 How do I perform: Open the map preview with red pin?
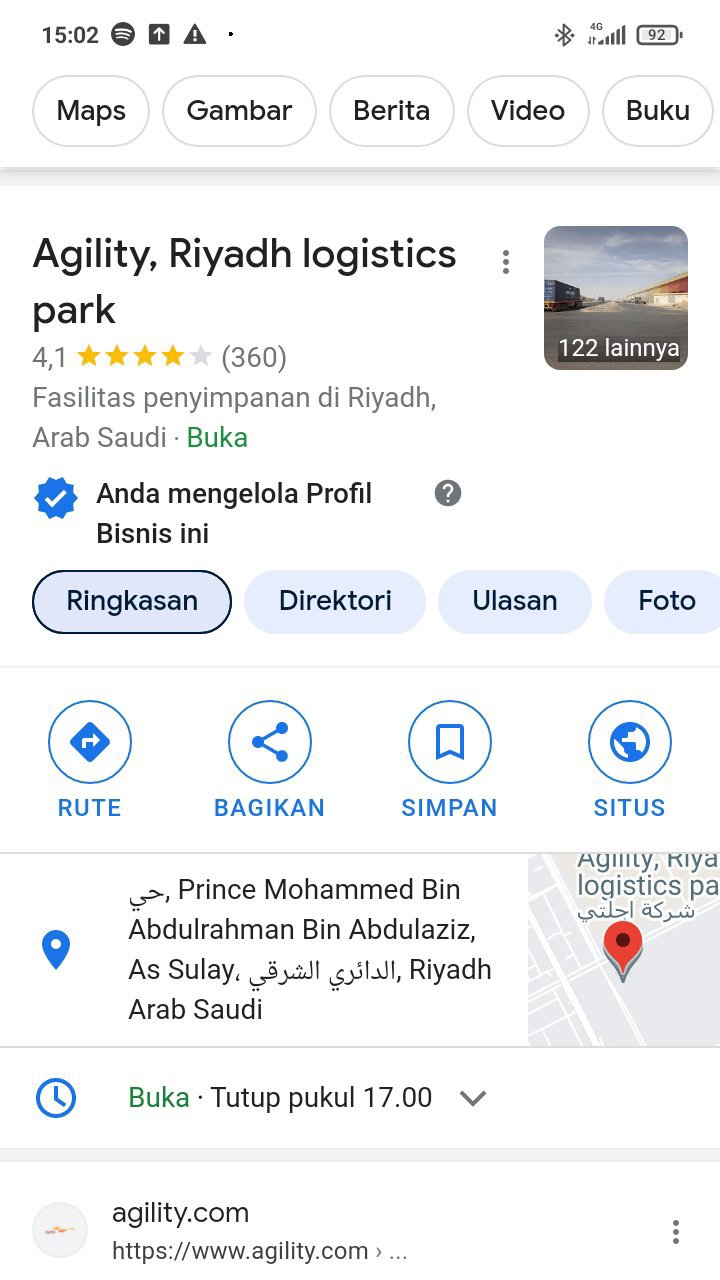pos(623,949)
